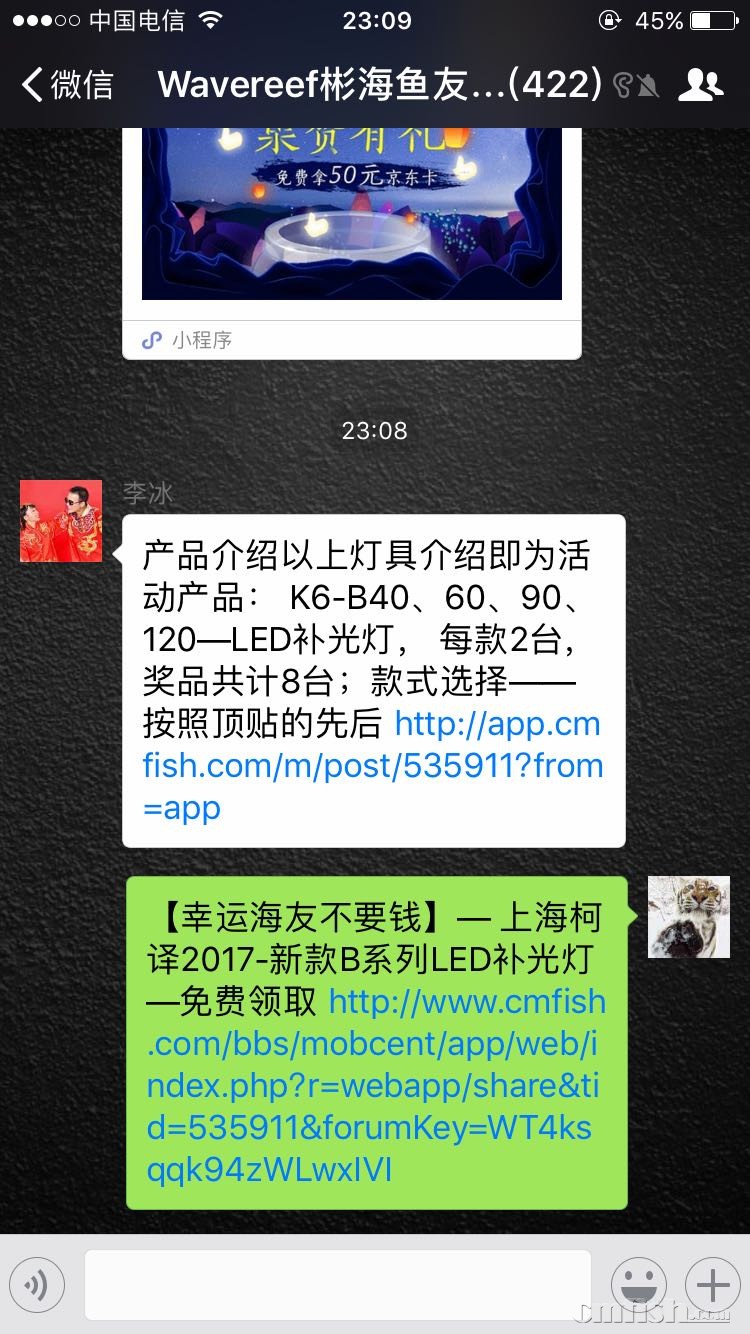Tap the 23:08 timestamp divider
The height and width of the screenshot is (1334, 750).
(x=374, y=431)
